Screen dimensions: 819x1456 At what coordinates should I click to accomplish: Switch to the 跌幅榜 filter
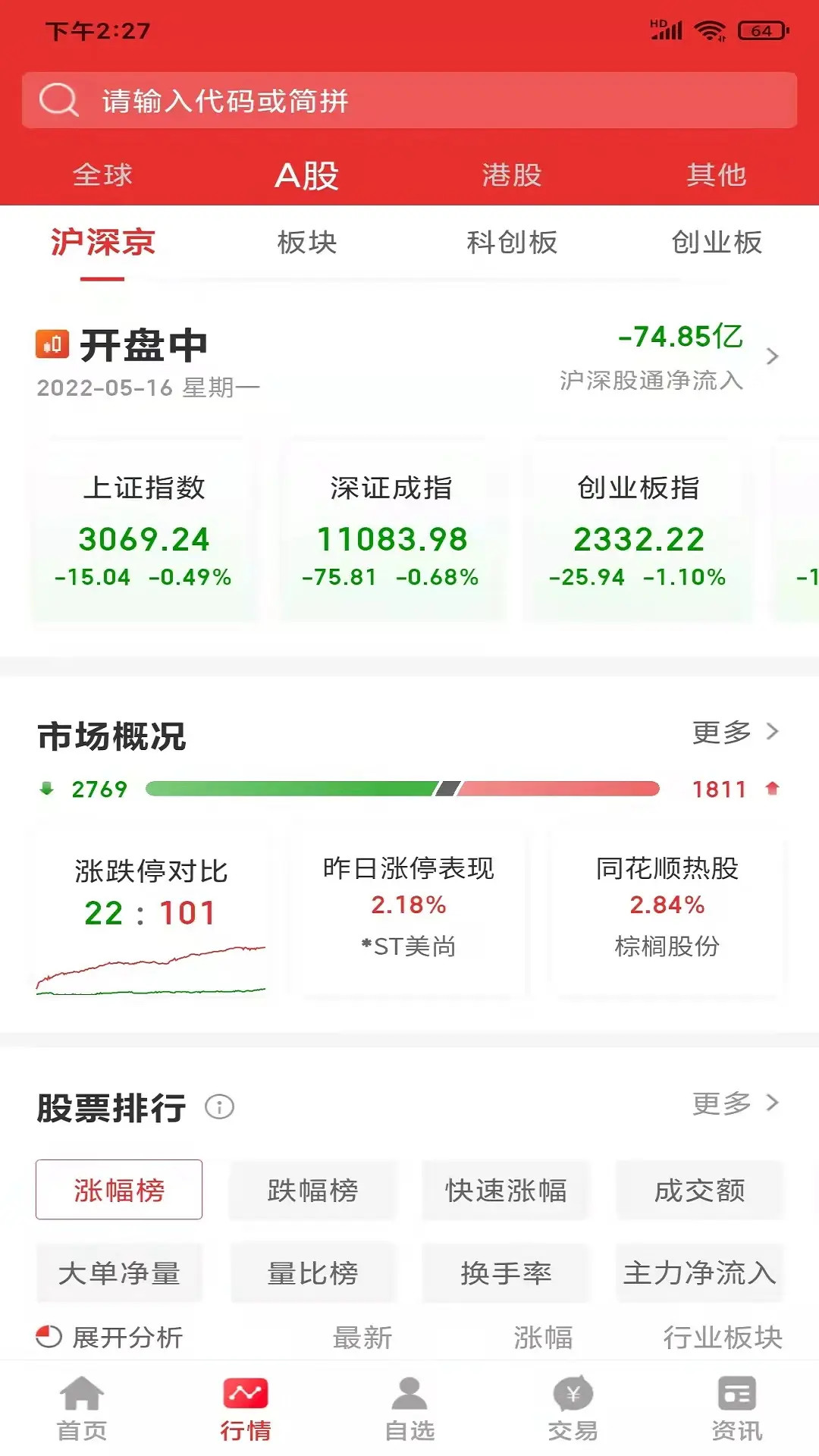(x=312, y=1190)
